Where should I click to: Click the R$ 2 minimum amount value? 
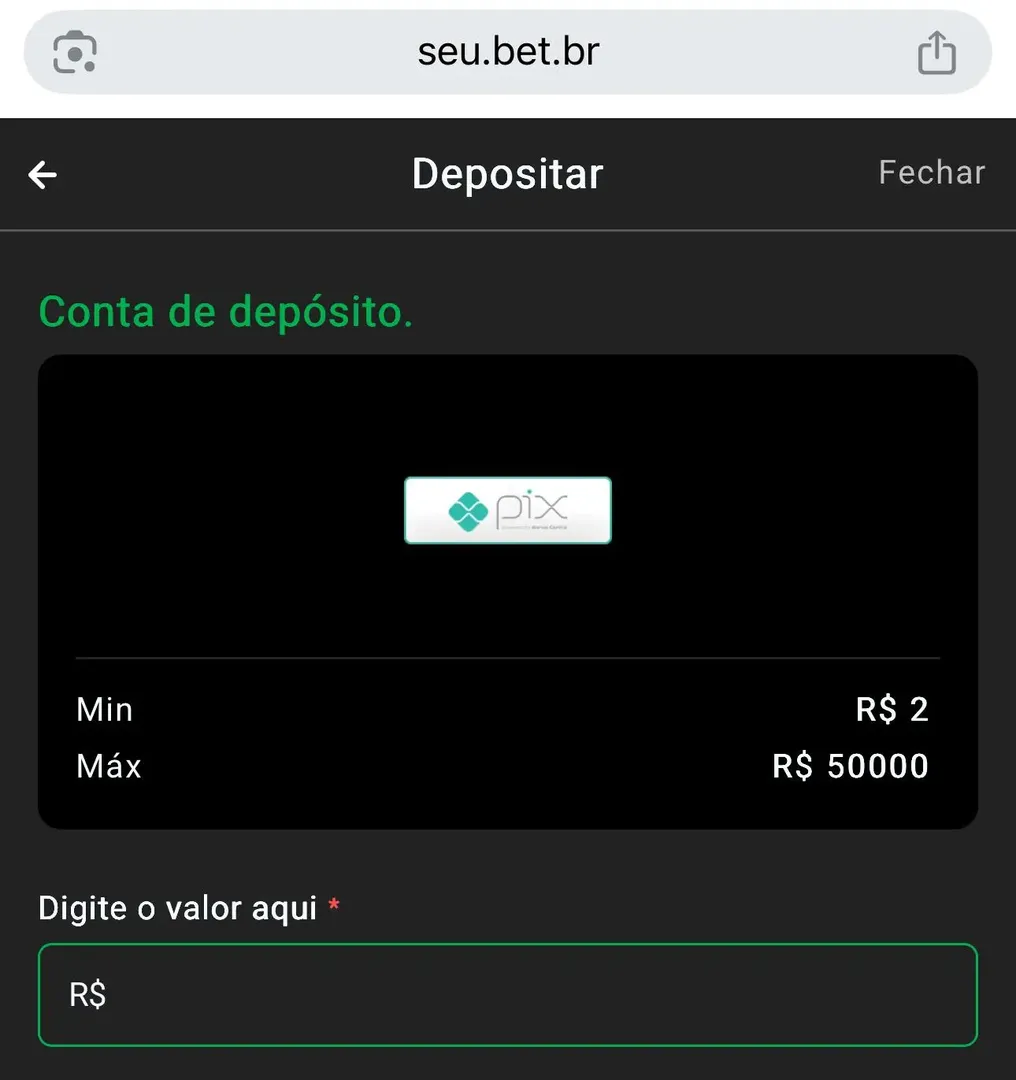[893, 709]
